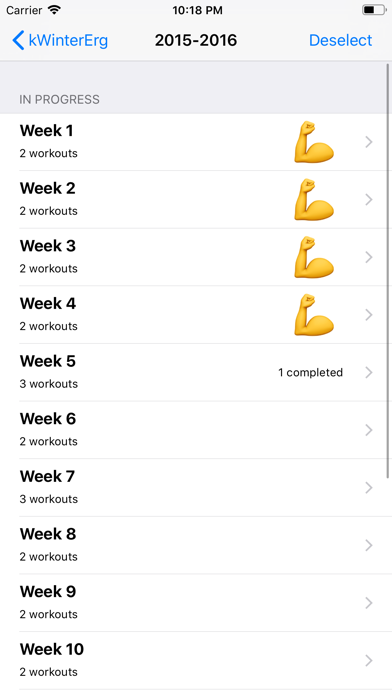Viewport: 392px width, 696px height.
Task: Select the Week 4 row
Action: [x=196, y=315]
